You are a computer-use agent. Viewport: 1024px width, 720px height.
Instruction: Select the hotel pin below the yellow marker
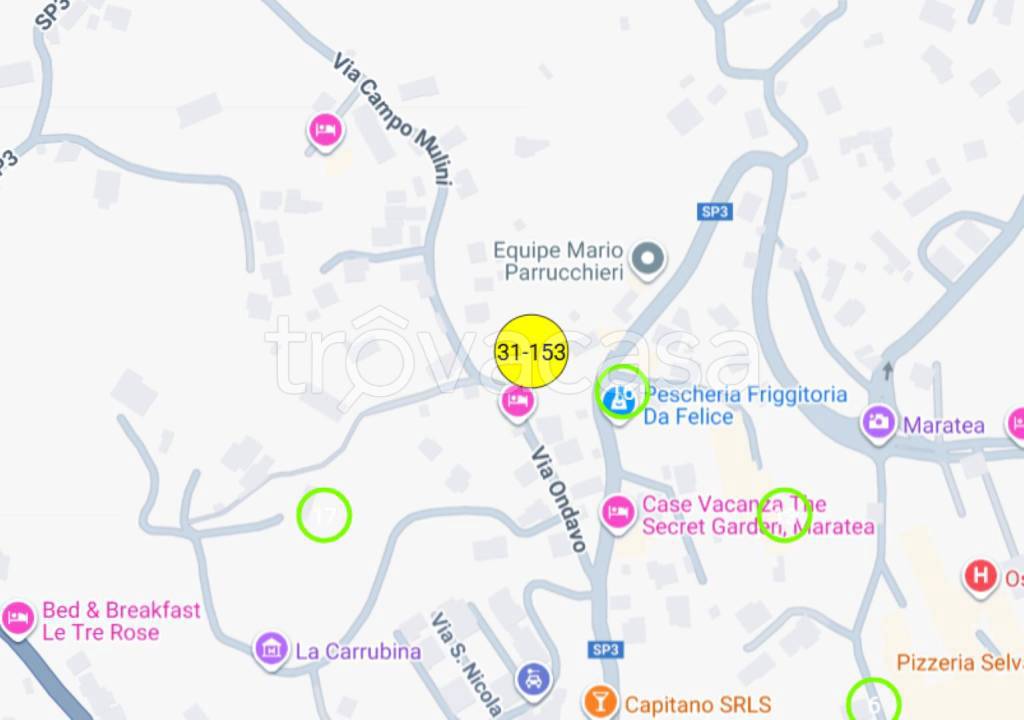[x=517, y=402]
